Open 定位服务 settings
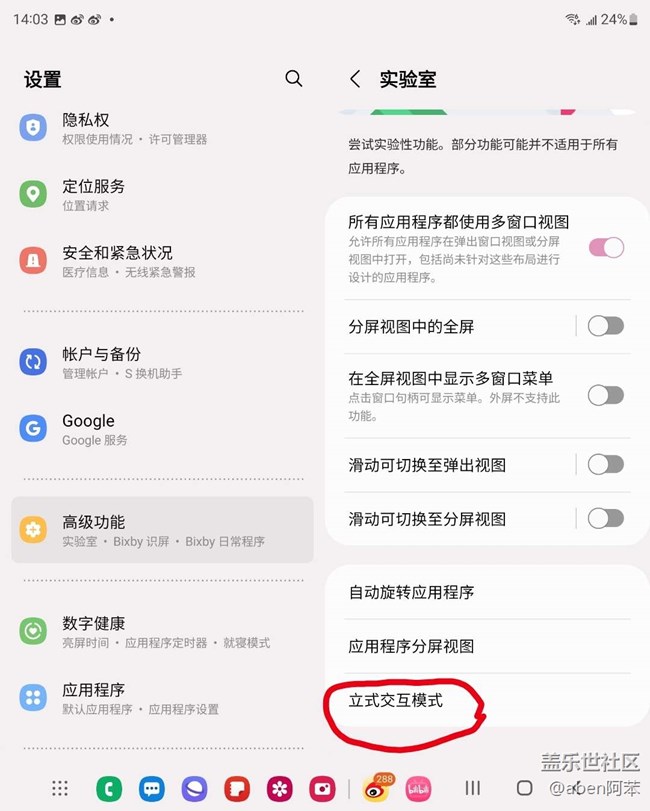The height and width of the screenshot is (811, 650). pyautogui.click(x=160, y=194)
